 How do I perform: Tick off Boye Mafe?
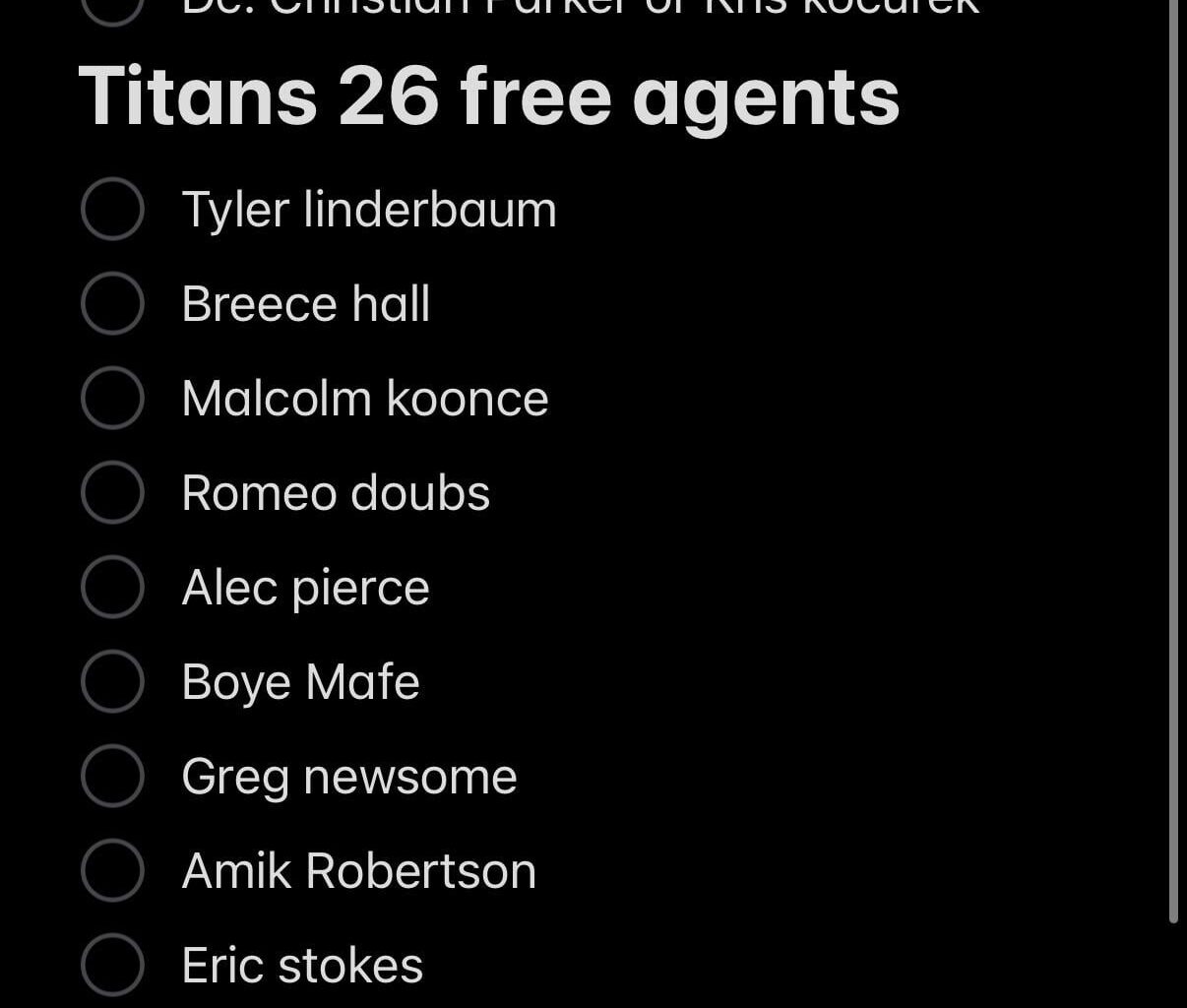pos(112,681)
